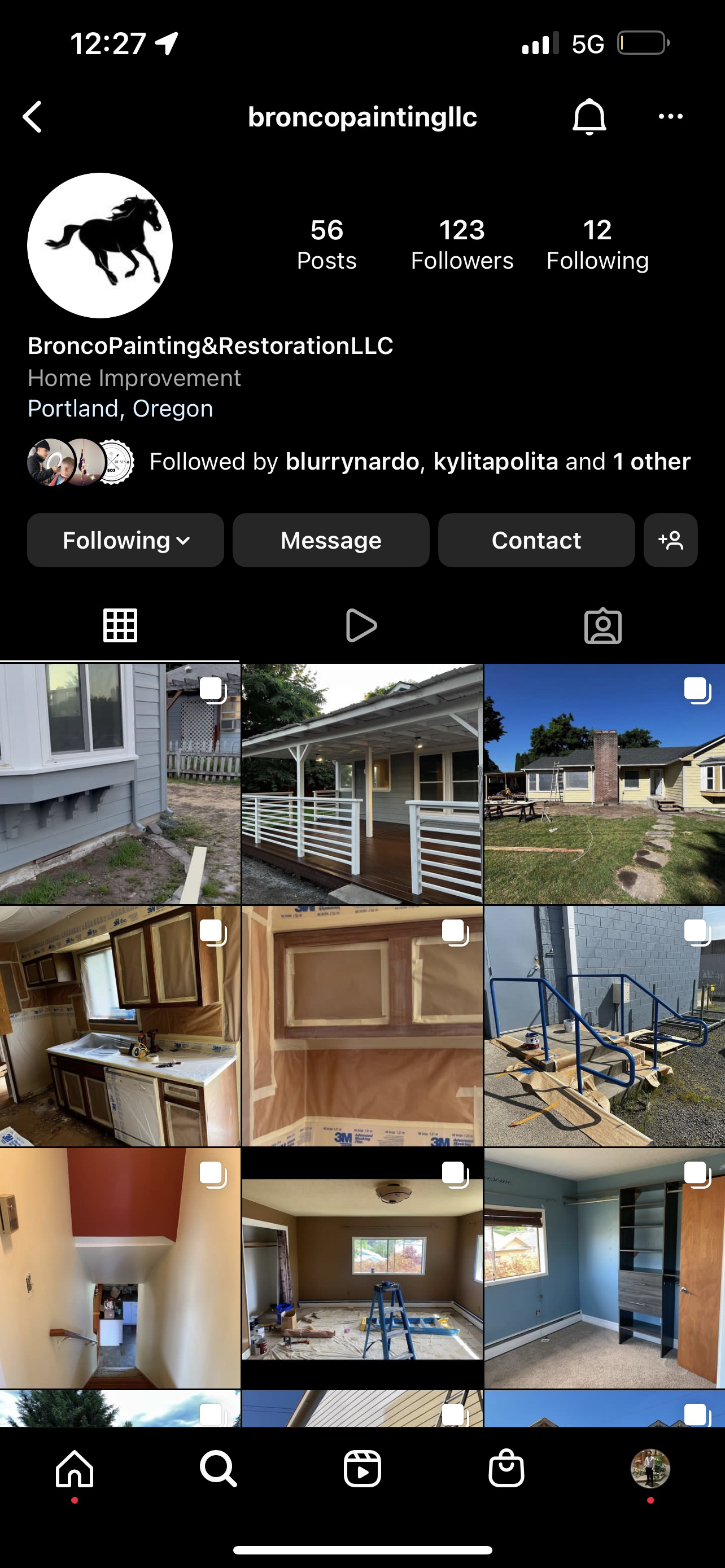The image size is (725, 1568).
Task: Switch to the tagged photos tab
Action: 602,625
